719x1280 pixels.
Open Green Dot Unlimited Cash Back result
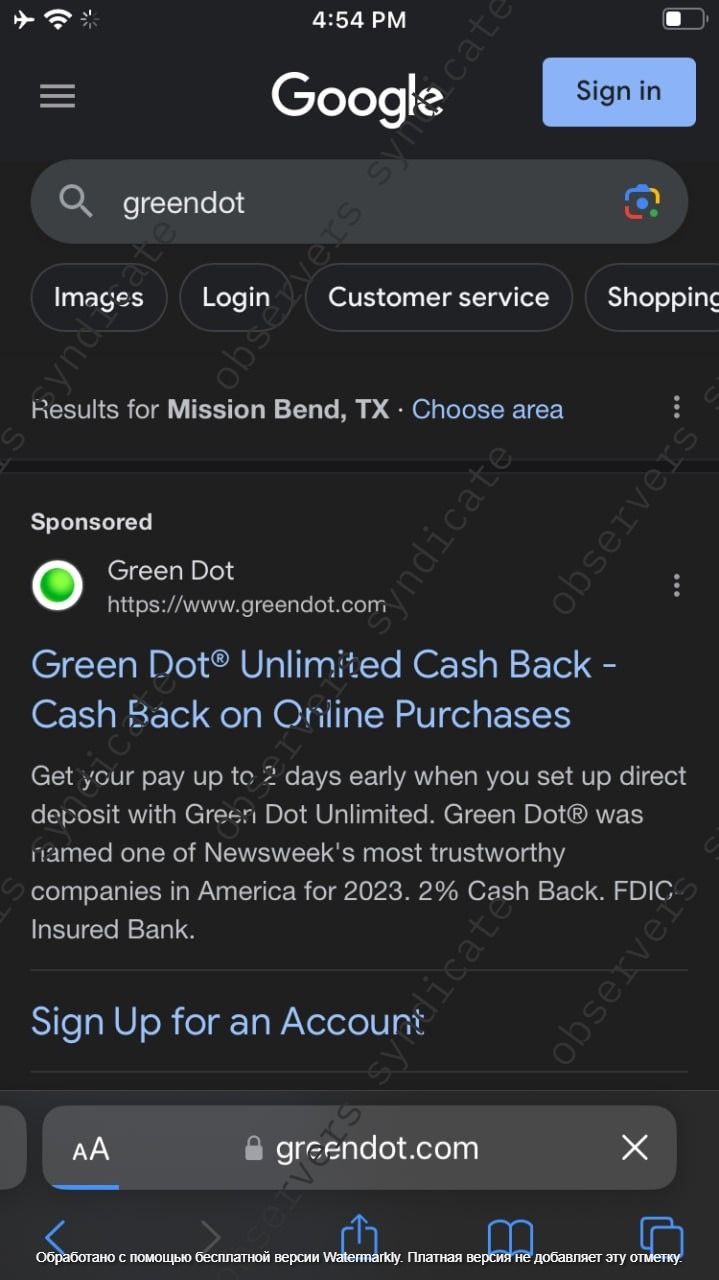point(322,689)
